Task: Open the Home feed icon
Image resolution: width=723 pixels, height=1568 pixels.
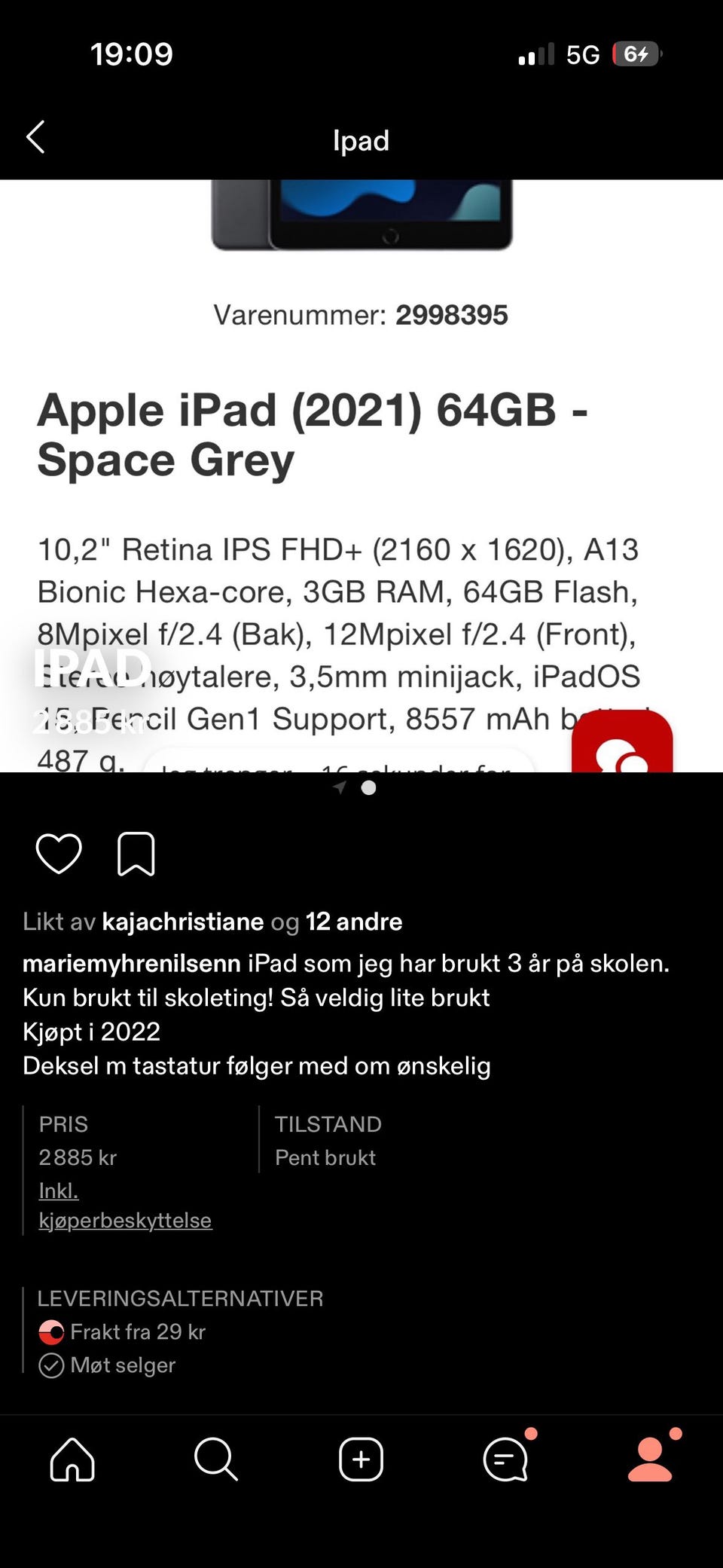Action: pos(72,1459)
